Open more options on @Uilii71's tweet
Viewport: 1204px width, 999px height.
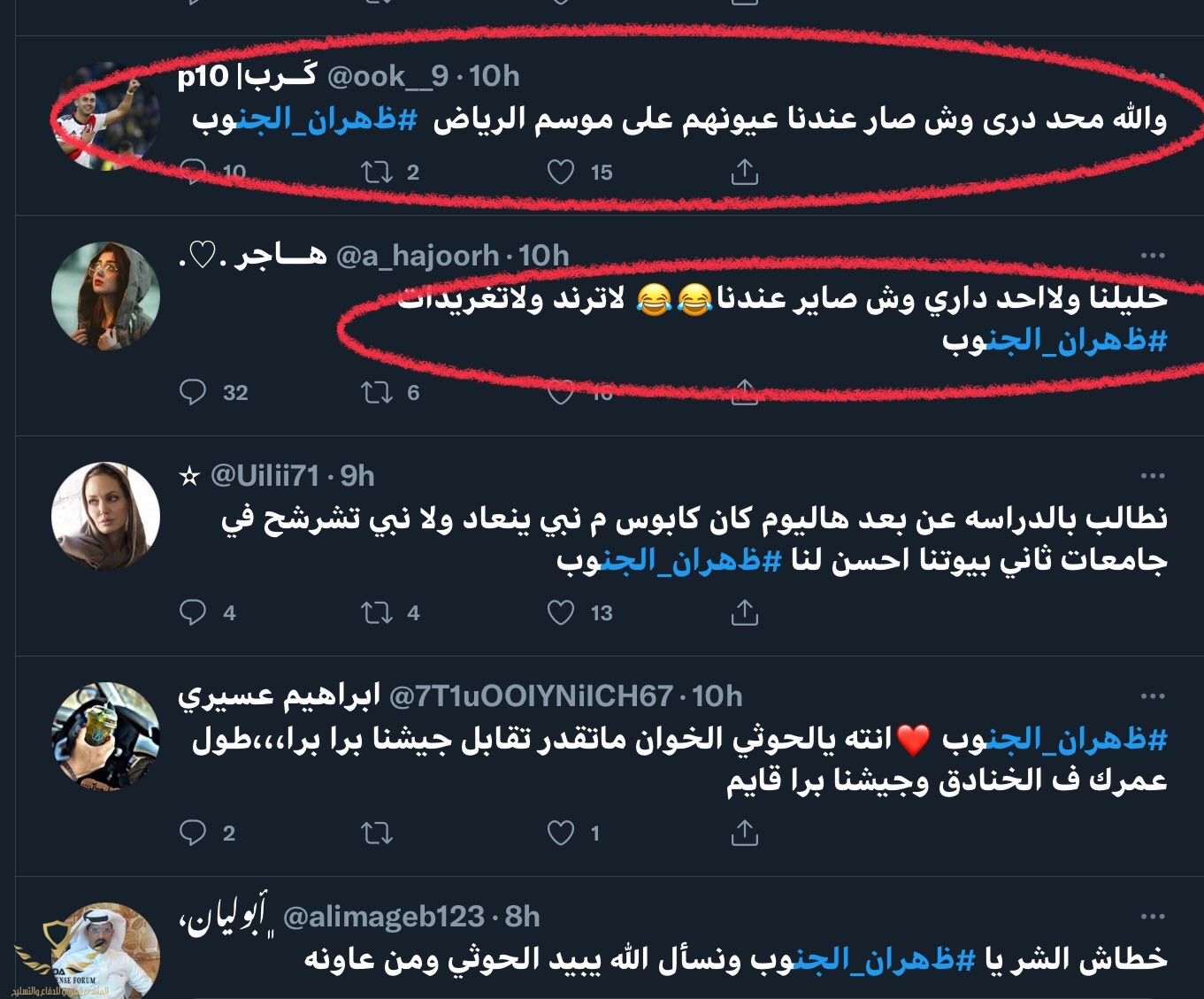coord(1153,476)
